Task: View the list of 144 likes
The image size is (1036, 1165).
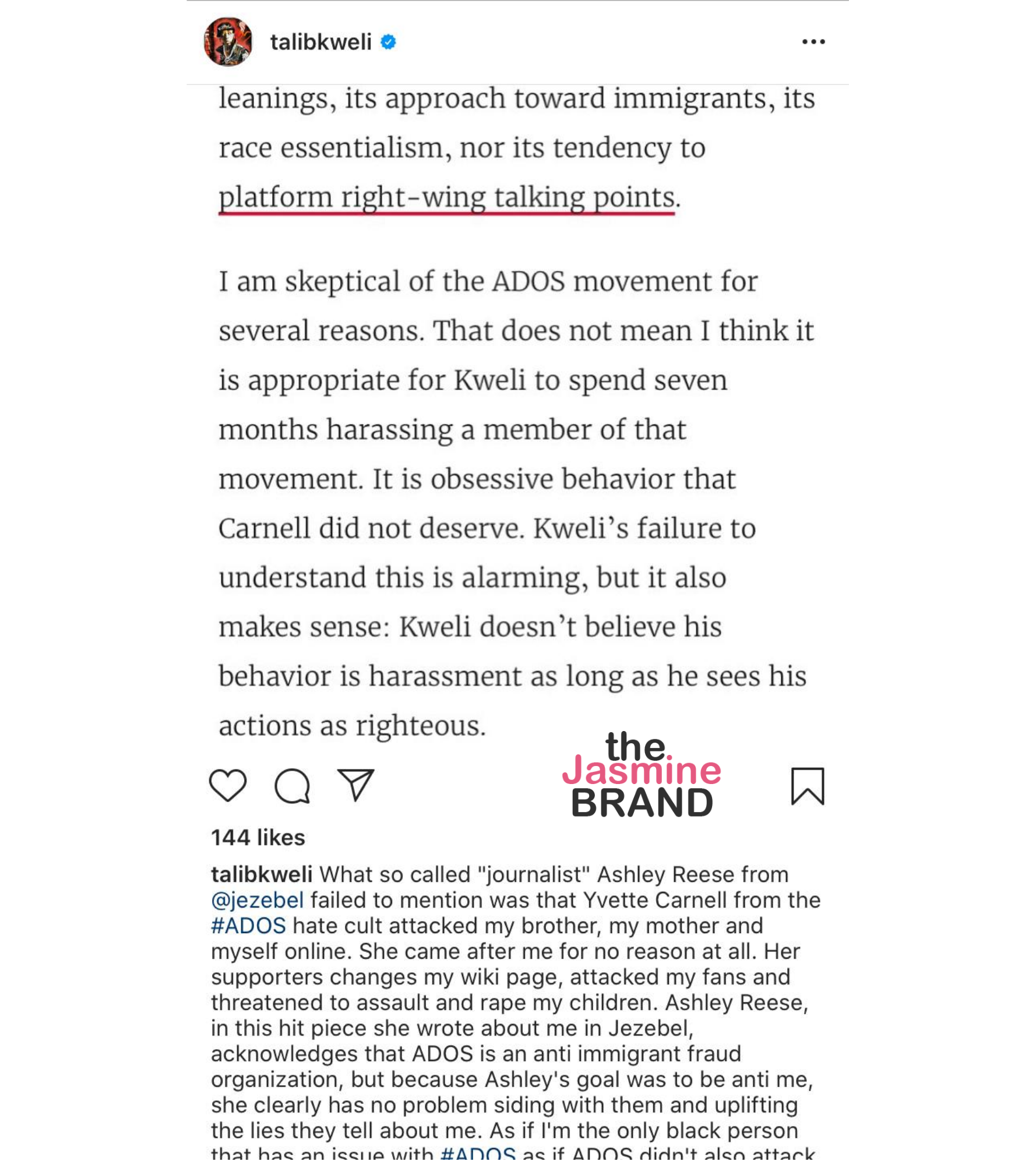Action: [258, 838]
